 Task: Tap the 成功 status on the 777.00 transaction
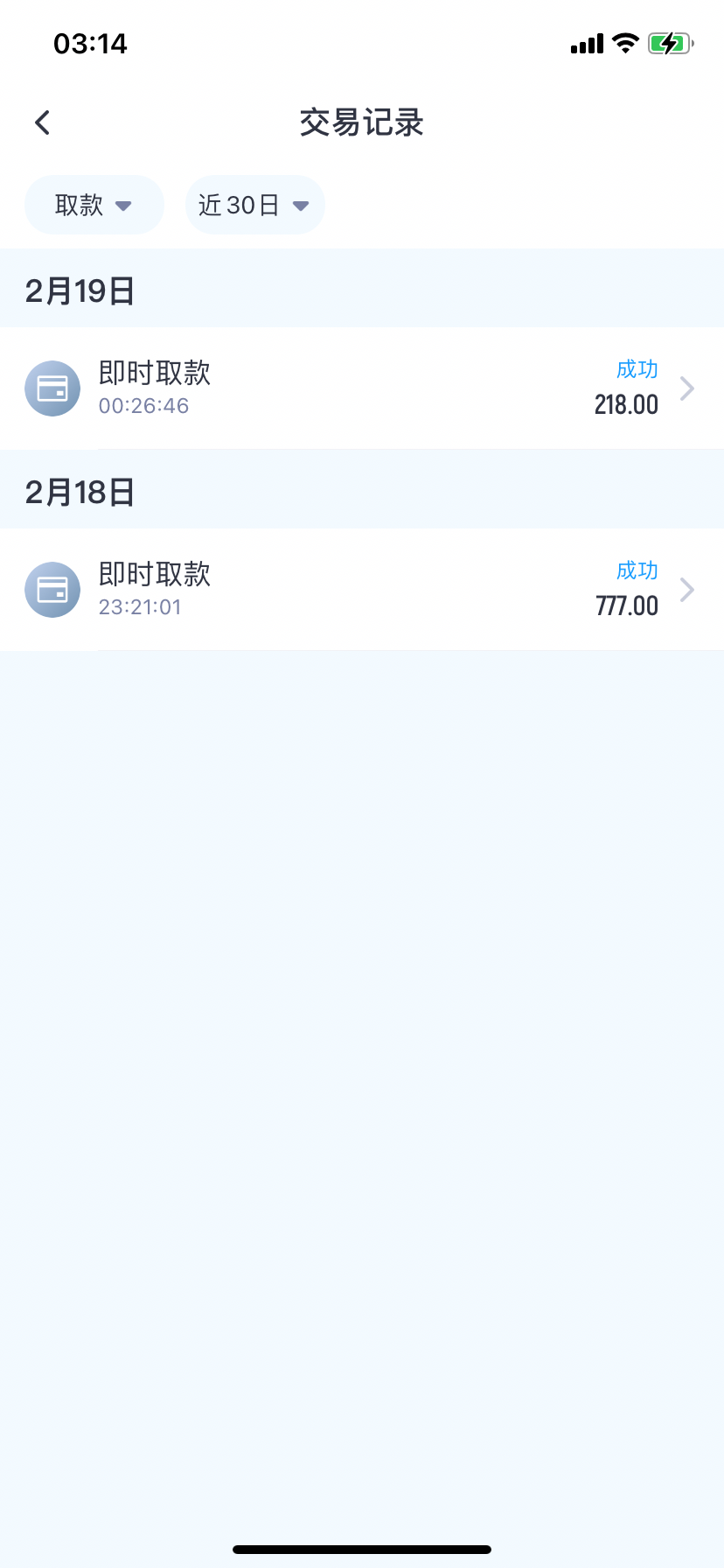[x=637, y=570]
